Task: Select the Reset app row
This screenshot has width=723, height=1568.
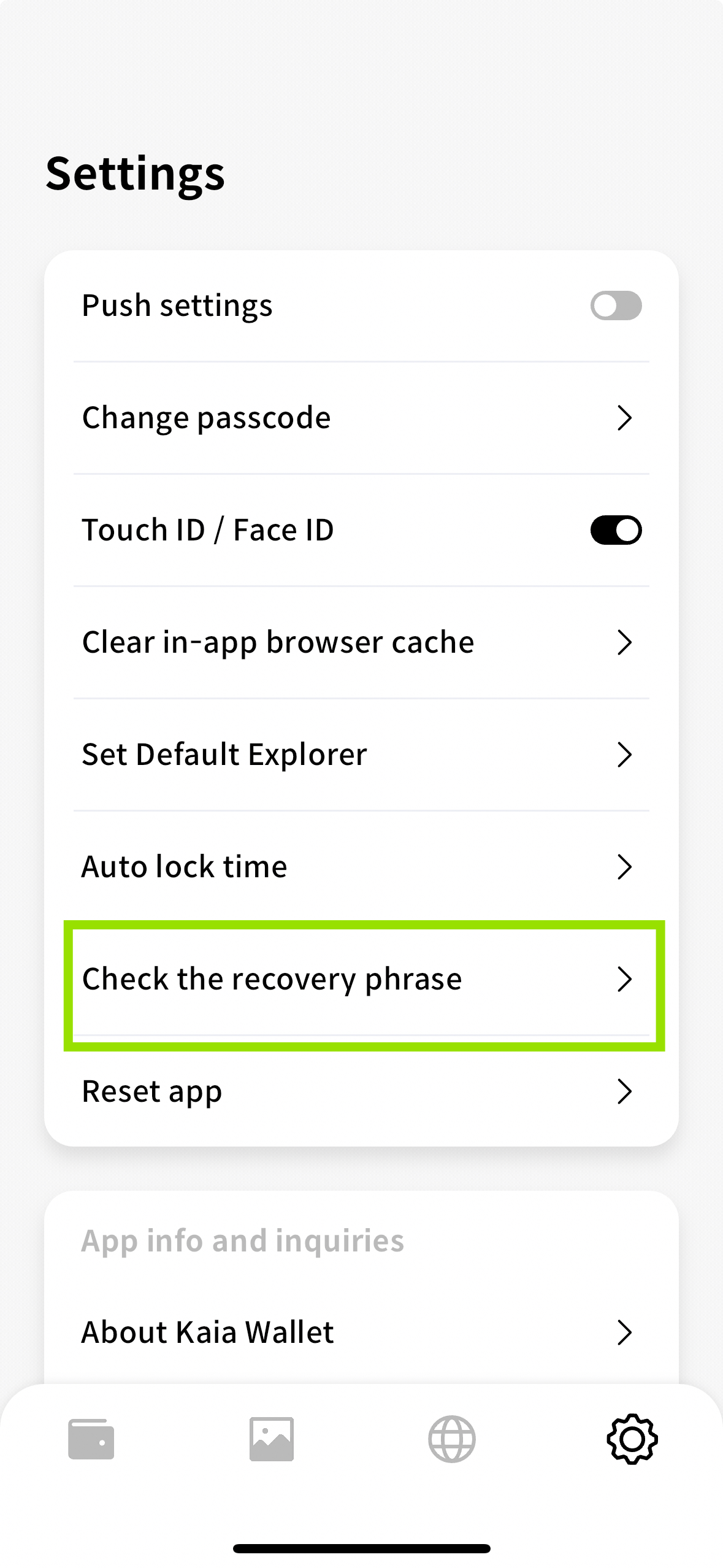Action: point(361,1091)
